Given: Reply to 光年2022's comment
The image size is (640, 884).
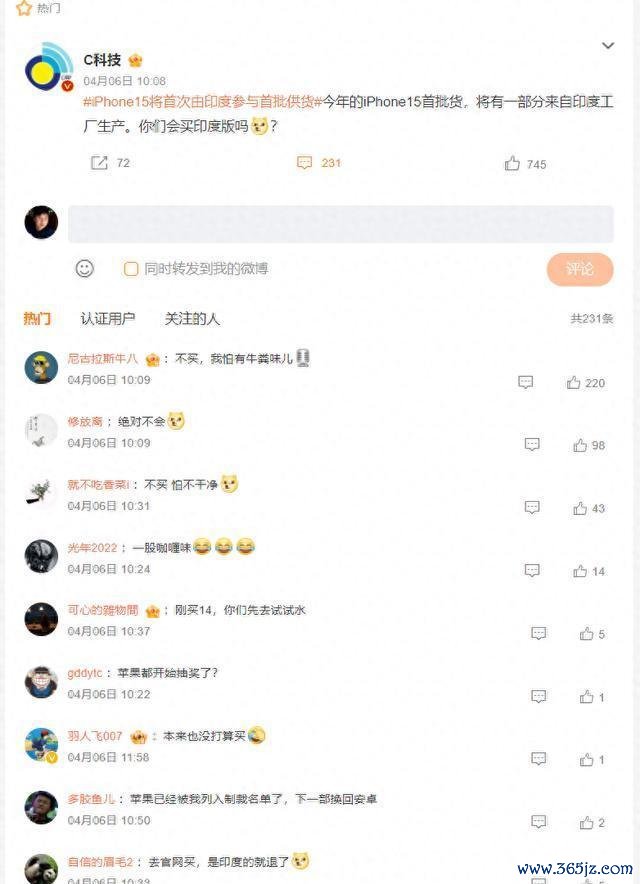Looking at the screenshot, I should pos(532,570).
